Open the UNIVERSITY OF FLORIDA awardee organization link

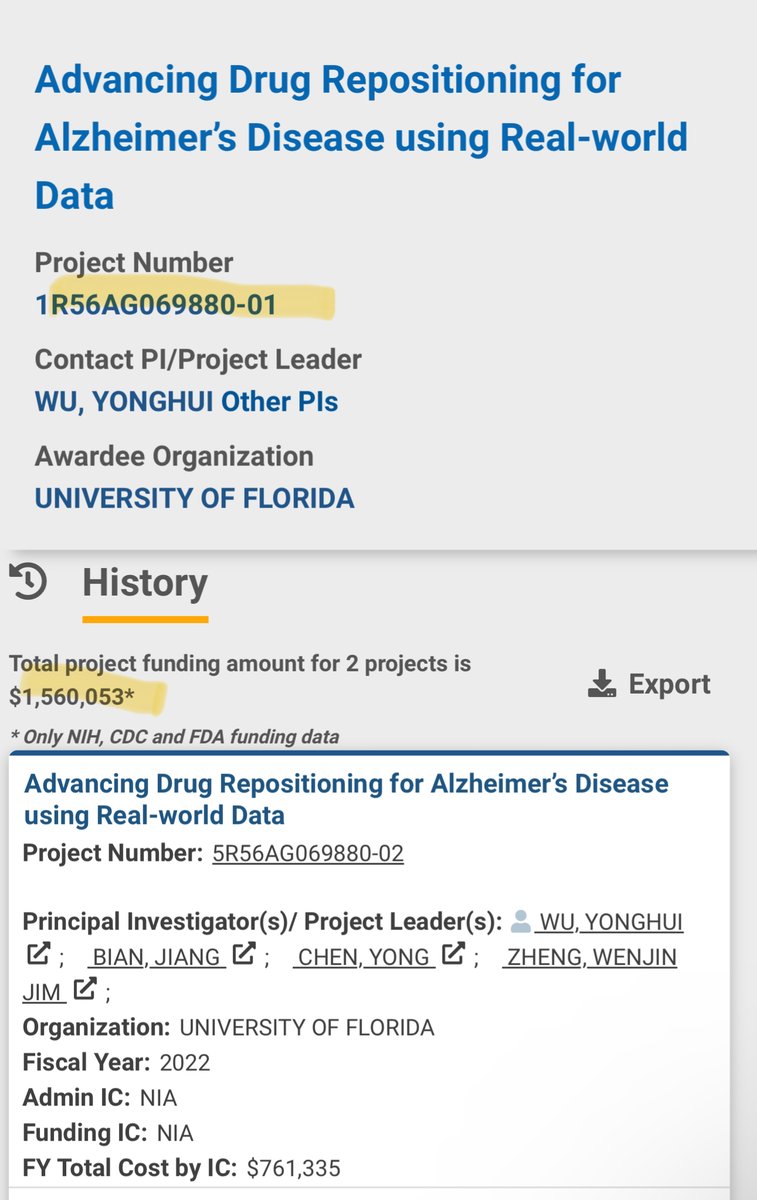pyautogui.click(x=194, y=498)
